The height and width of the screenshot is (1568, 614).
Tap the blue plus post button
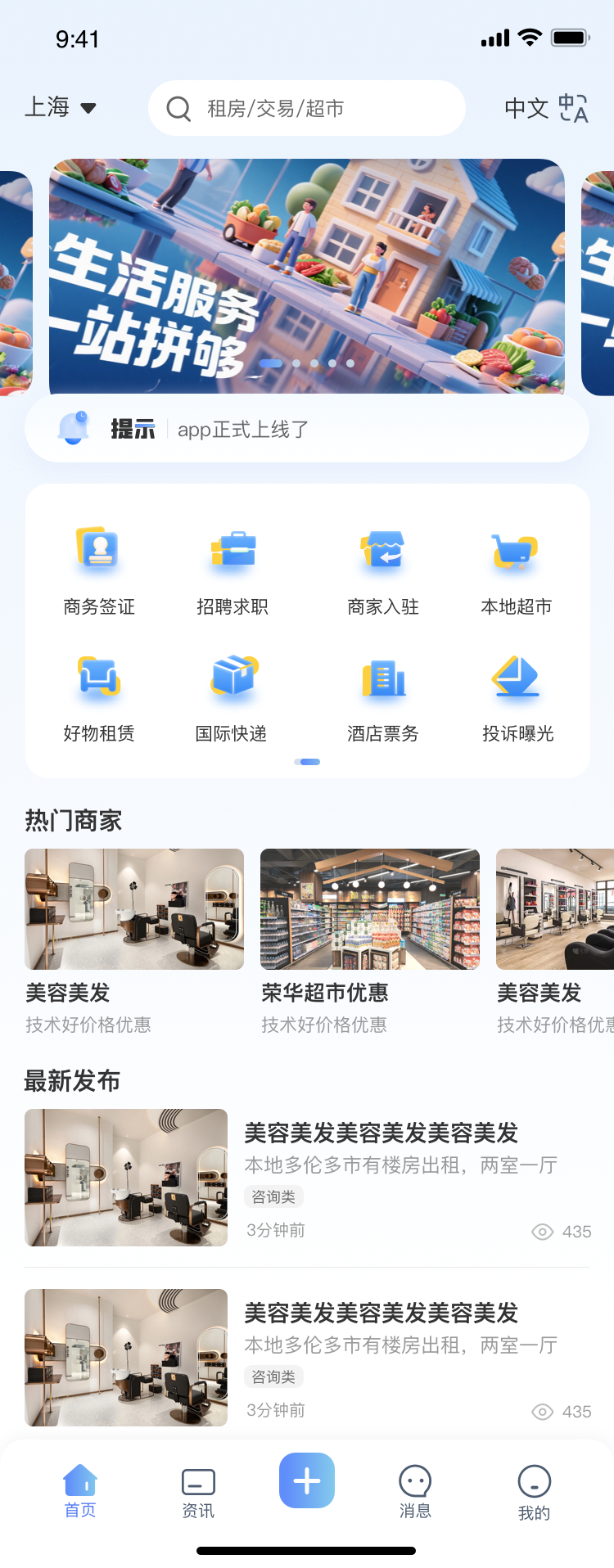(306, 1480)
